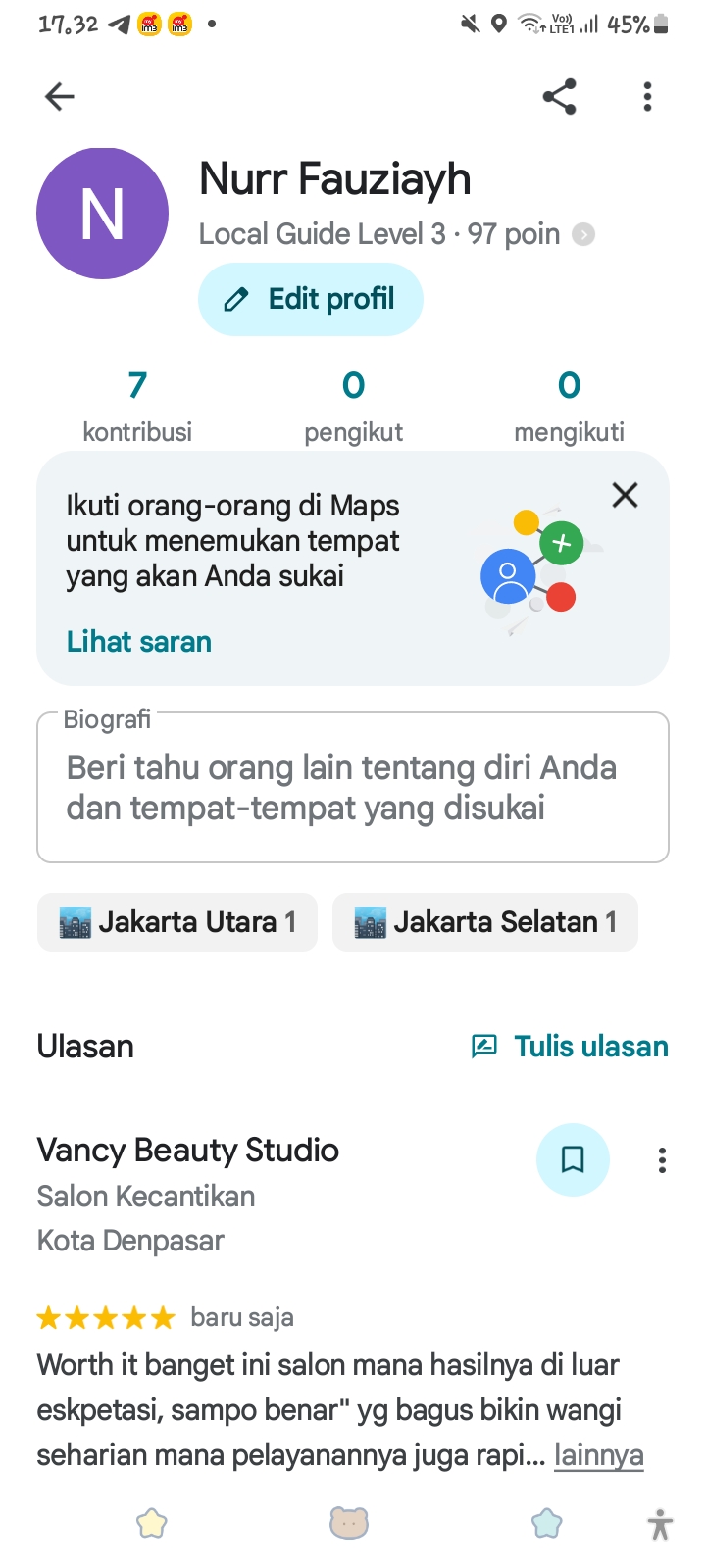The width and height of the screenshot is (706, 1568).
Task: Fill in the Biografi field
Action: coord(353,788)
